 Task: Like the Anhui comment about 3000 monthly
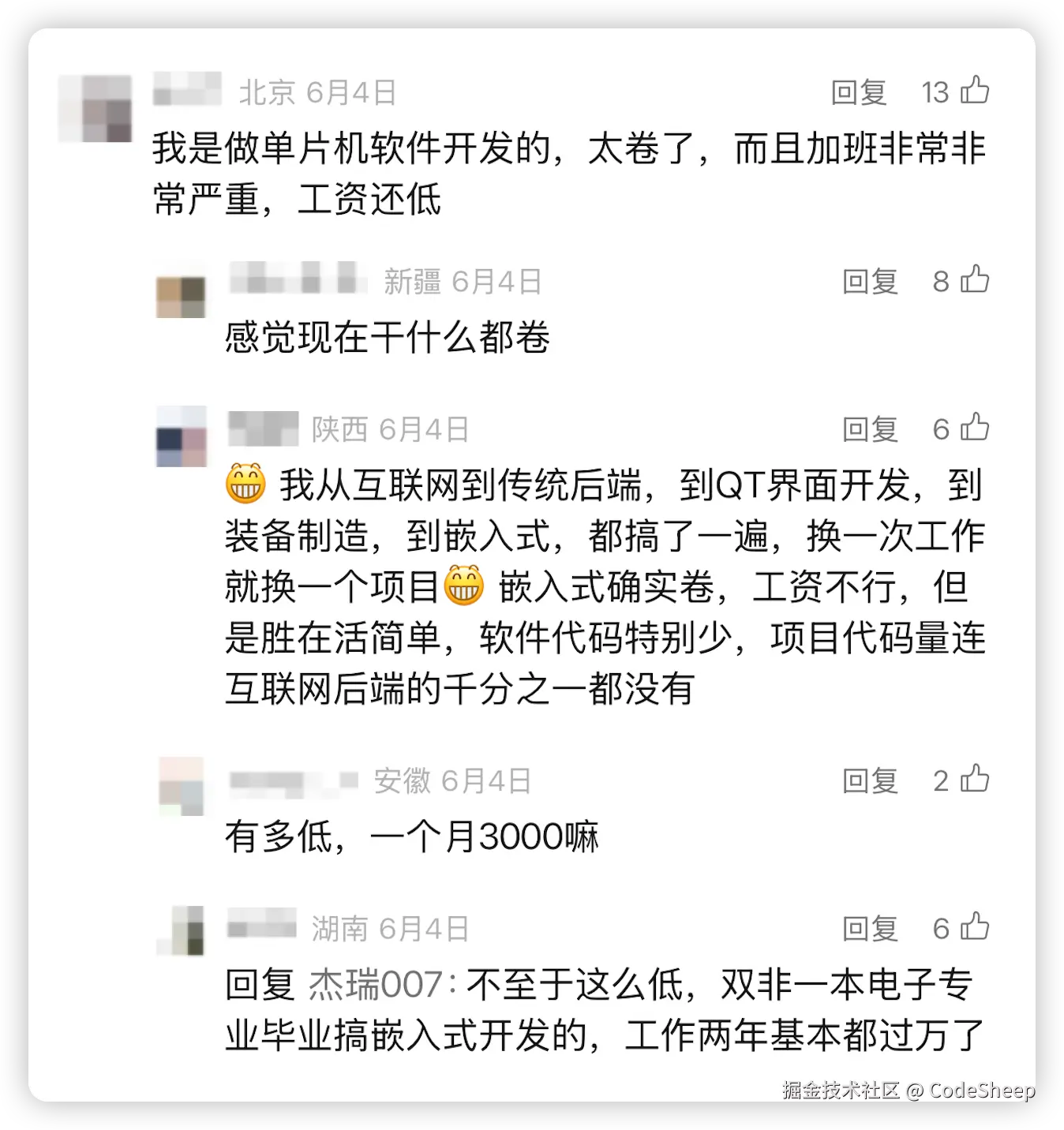(x=975, y=779)
